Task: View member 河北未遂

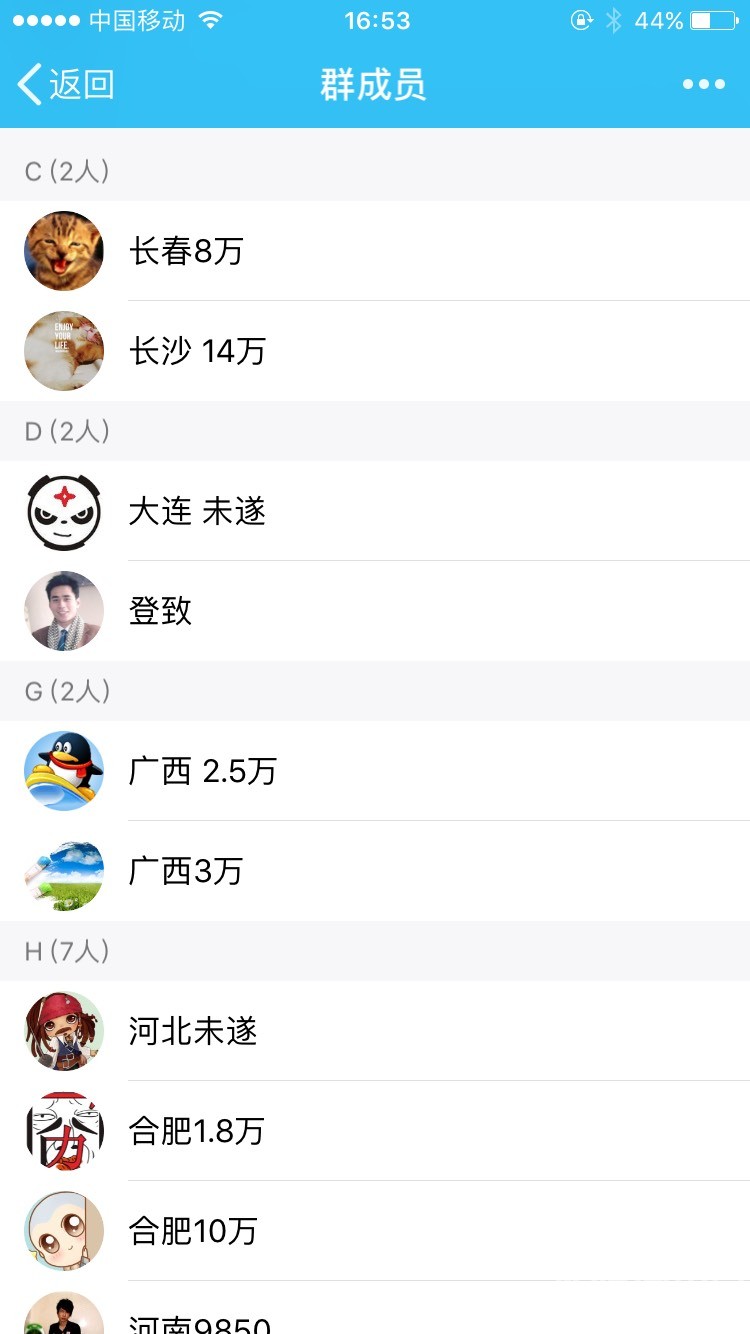Action: click(x=375, y=1031)
